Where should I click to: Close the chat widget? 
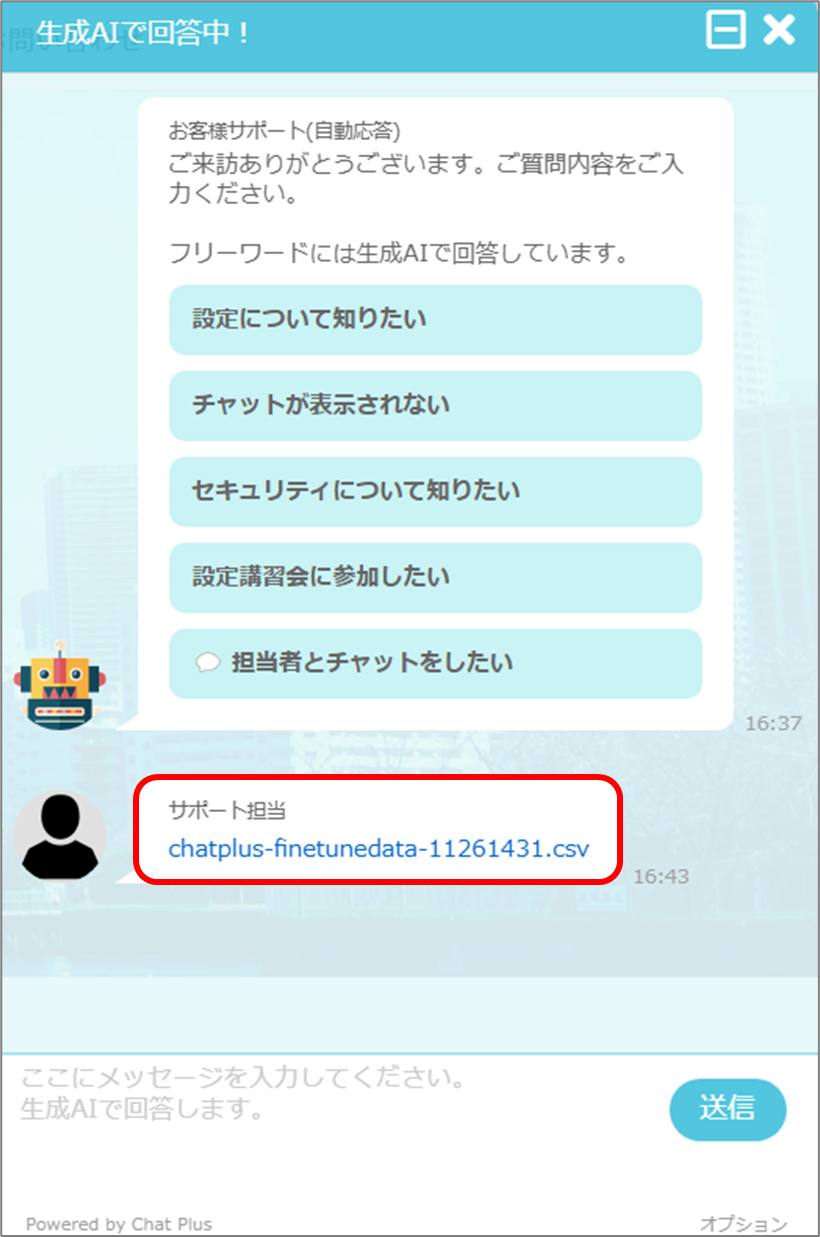click(779, 30)
